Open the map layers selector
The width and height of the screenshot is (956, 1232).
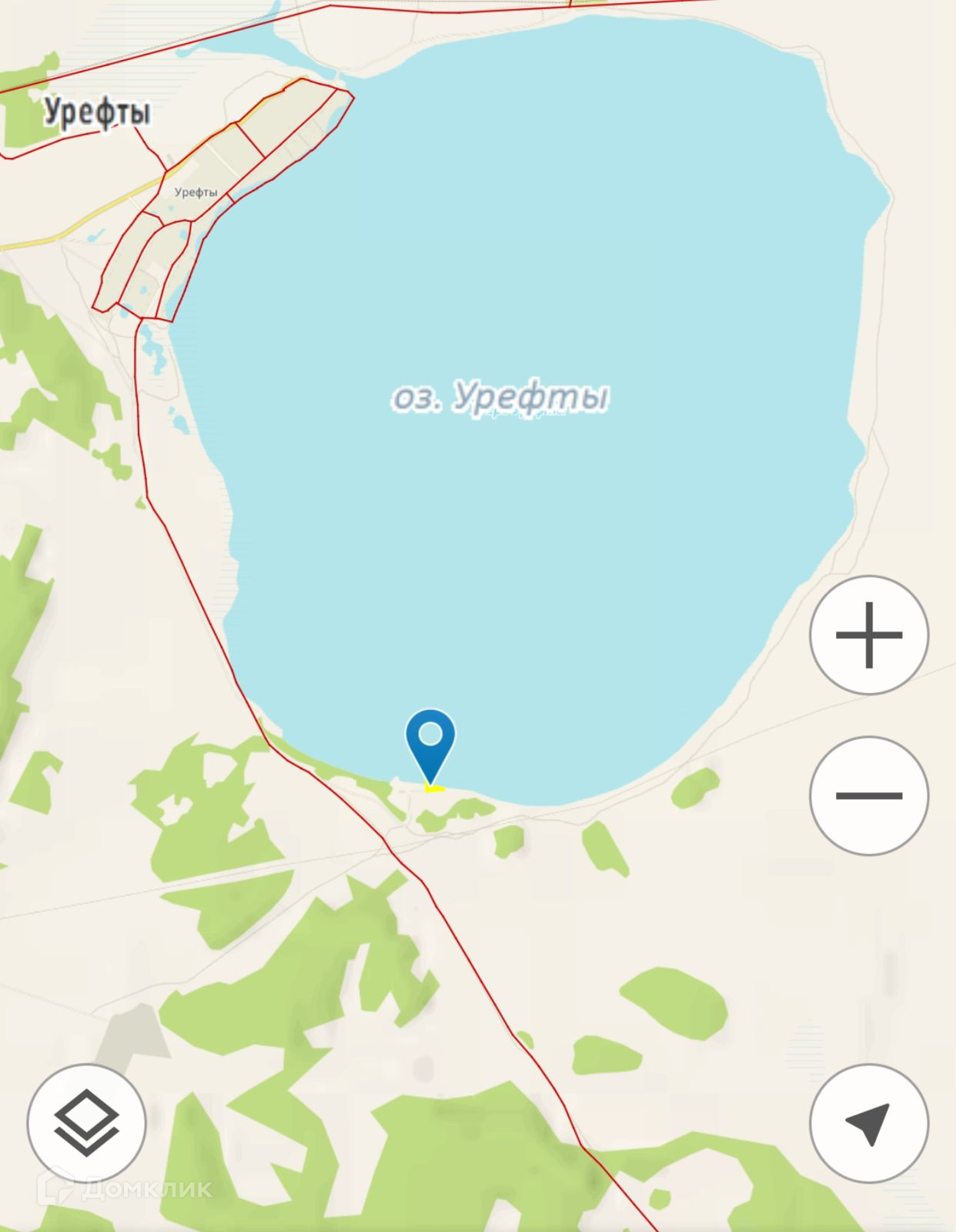(x=86, y=1123)
